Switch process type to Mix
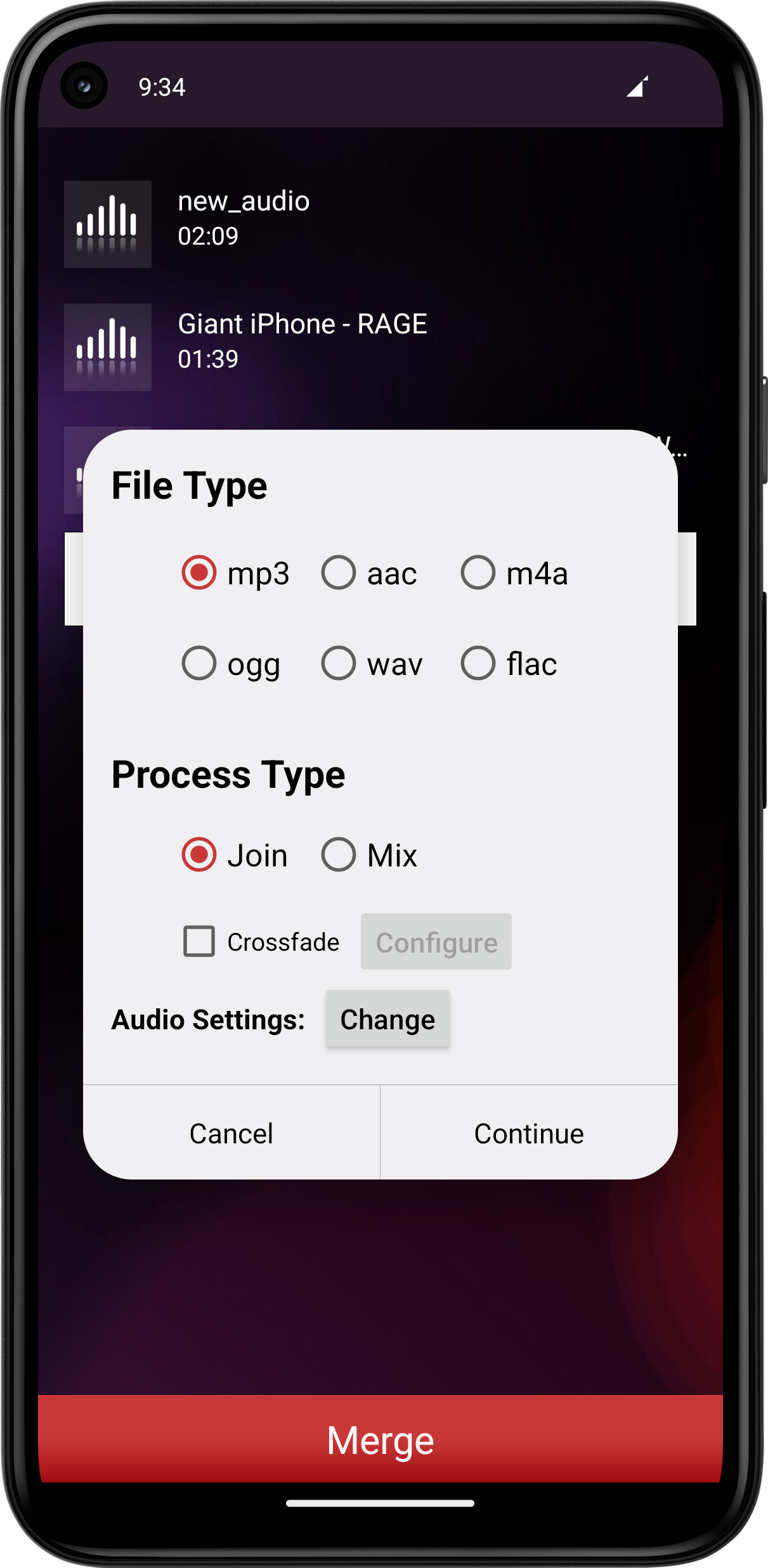The image size is (768, 1568). 339,855
